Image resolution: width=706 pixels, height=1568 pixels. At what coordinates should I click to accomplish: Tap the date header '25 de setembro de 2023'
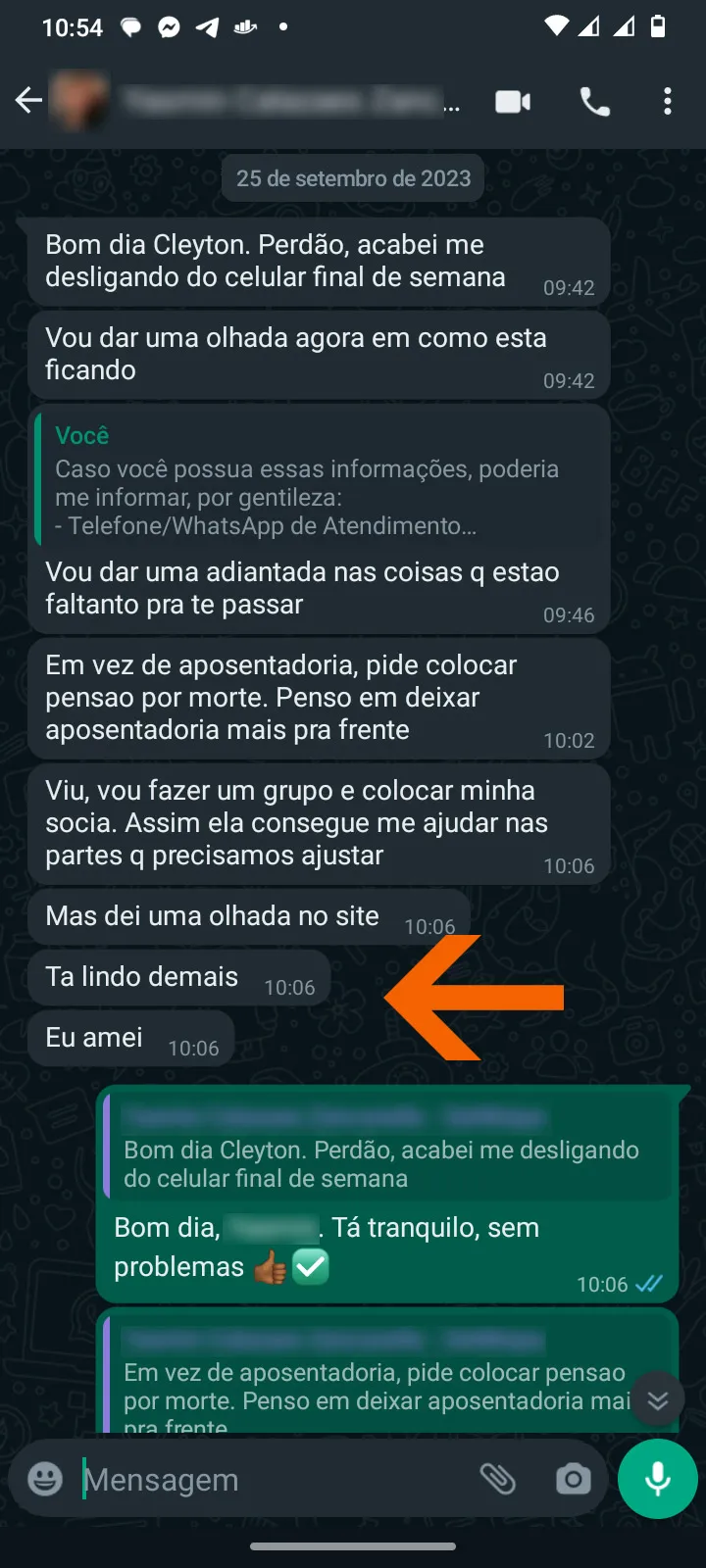click(352, 177)
